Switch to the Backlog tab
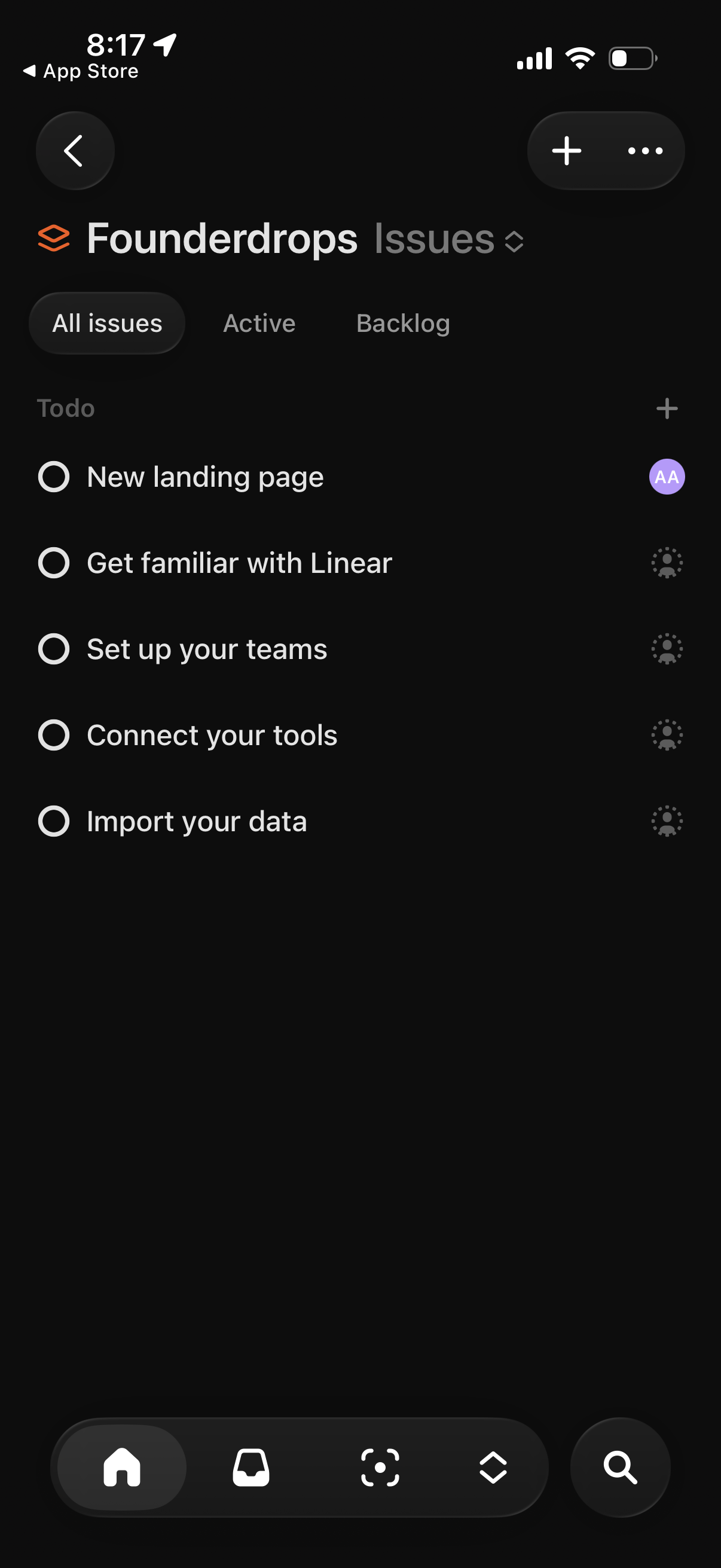721x1568 pixels. (403, 323)
